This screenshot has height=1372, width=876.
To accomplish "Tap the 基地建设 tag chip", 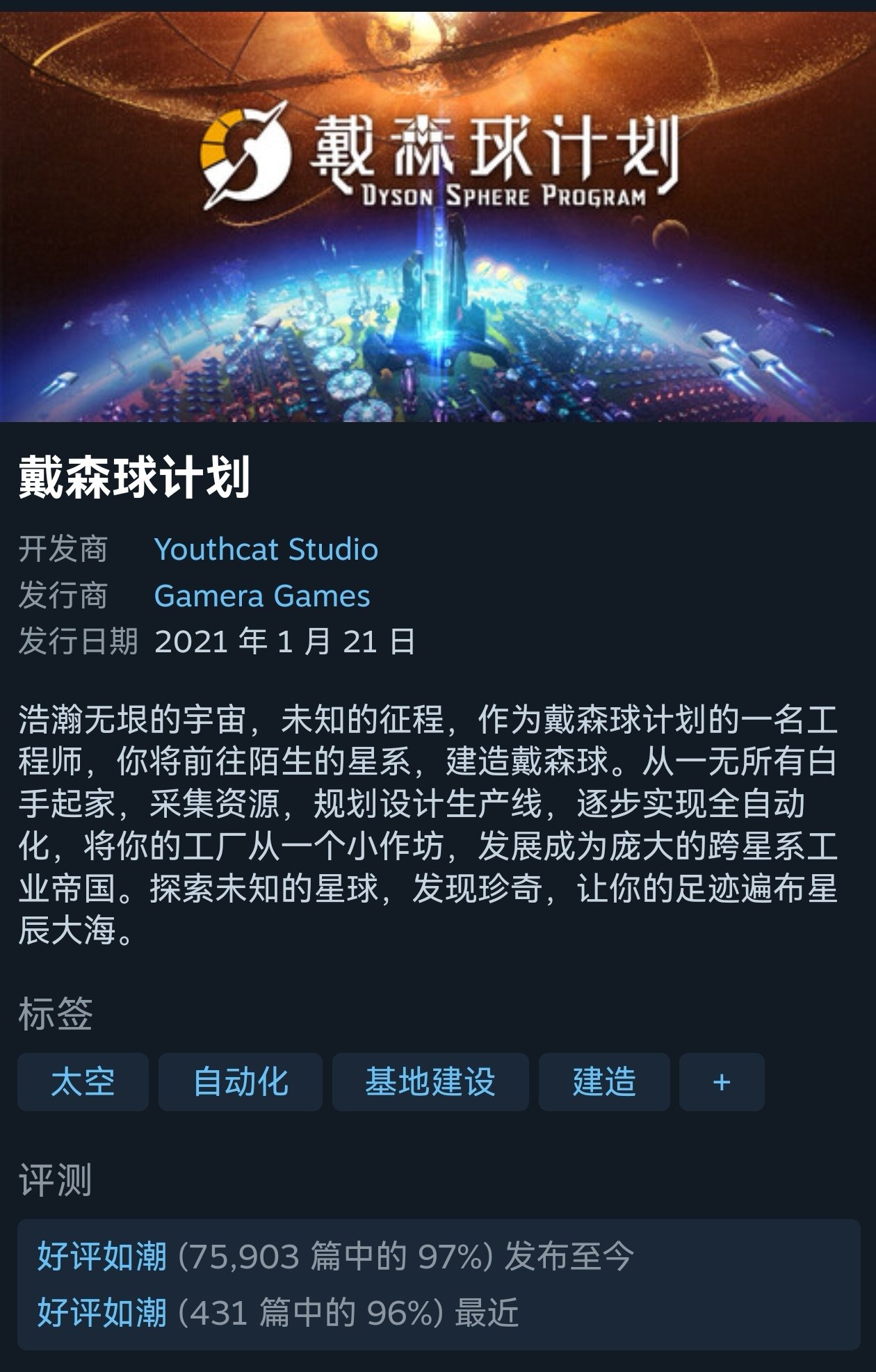I will click(430, 1082).
